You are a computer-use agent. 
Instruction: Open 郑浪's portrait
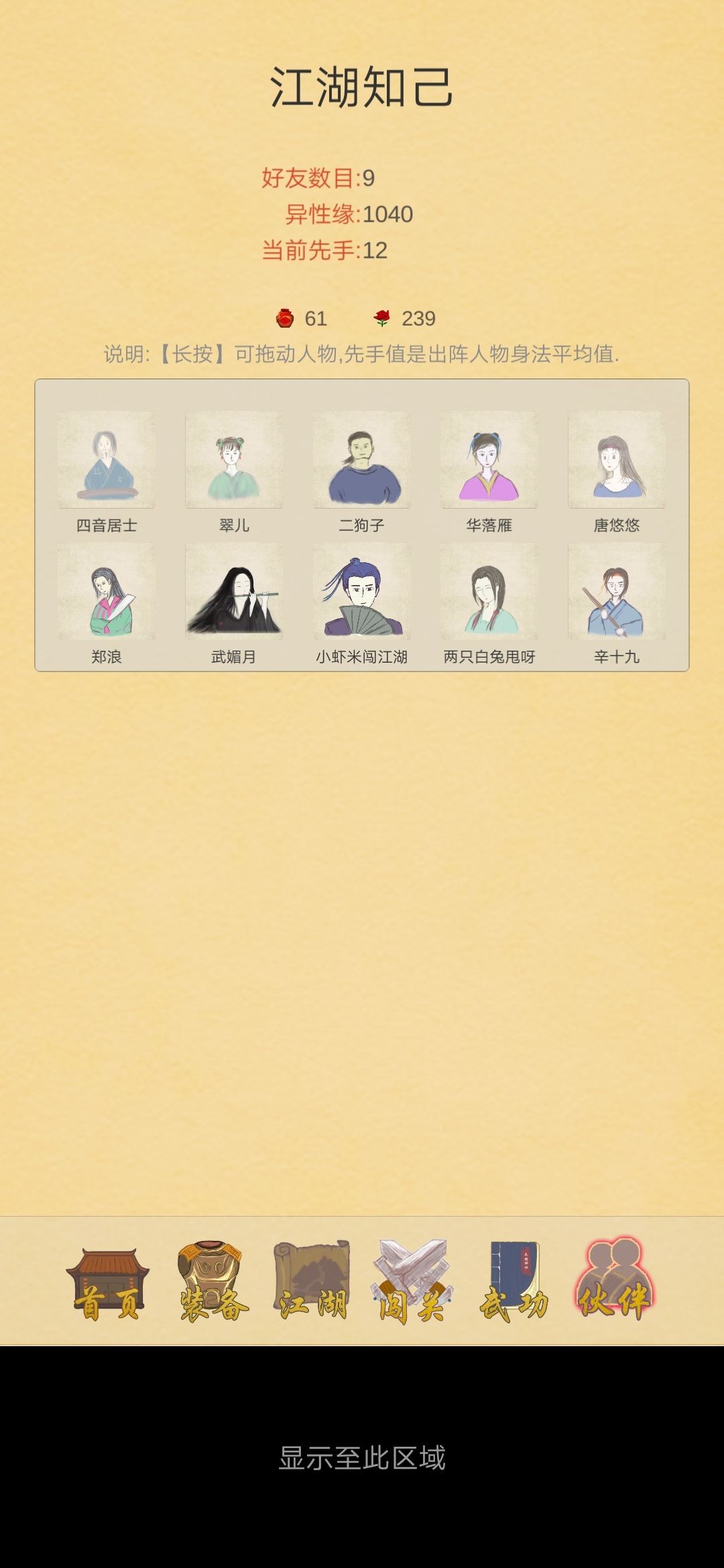coord(106,592)
